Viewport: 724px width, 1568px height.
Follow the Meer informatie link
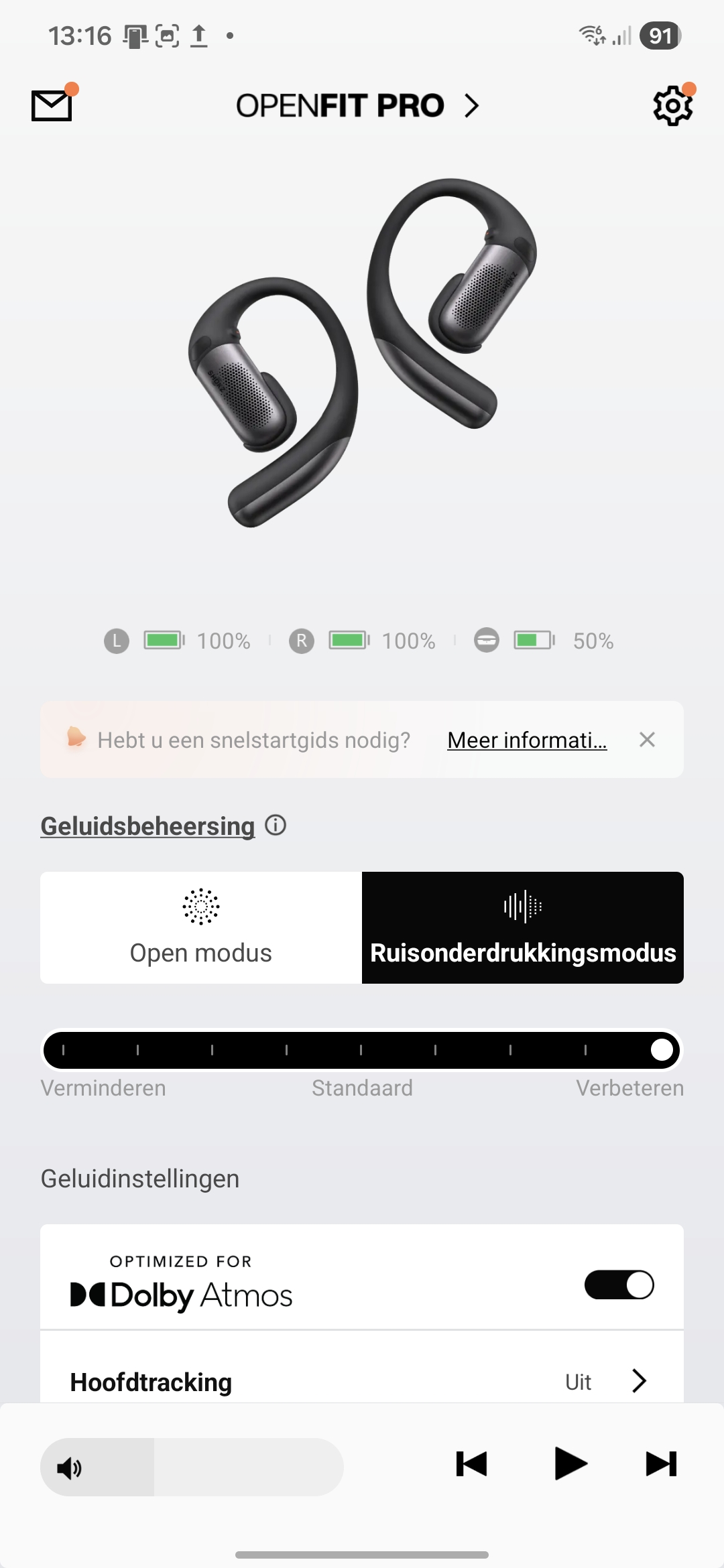point(527,740)
